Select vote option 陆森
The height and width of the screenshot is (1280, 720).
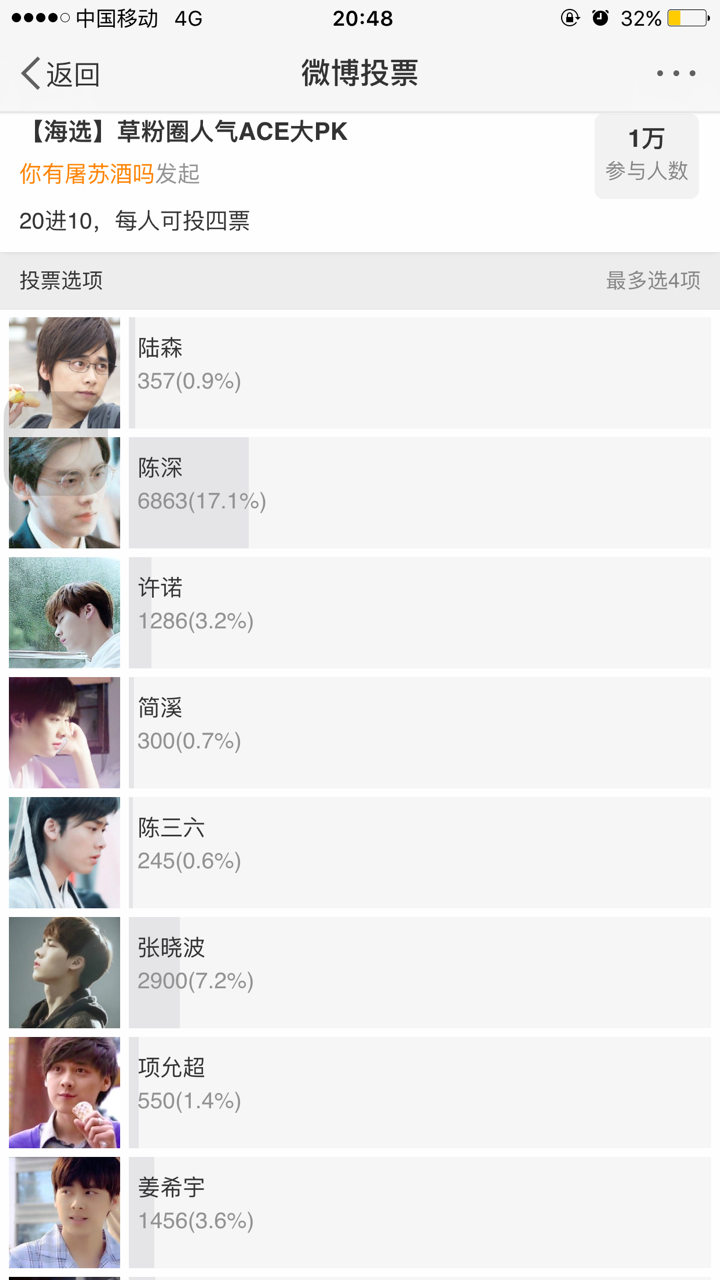pyautogui.click(x=420, y=373)
